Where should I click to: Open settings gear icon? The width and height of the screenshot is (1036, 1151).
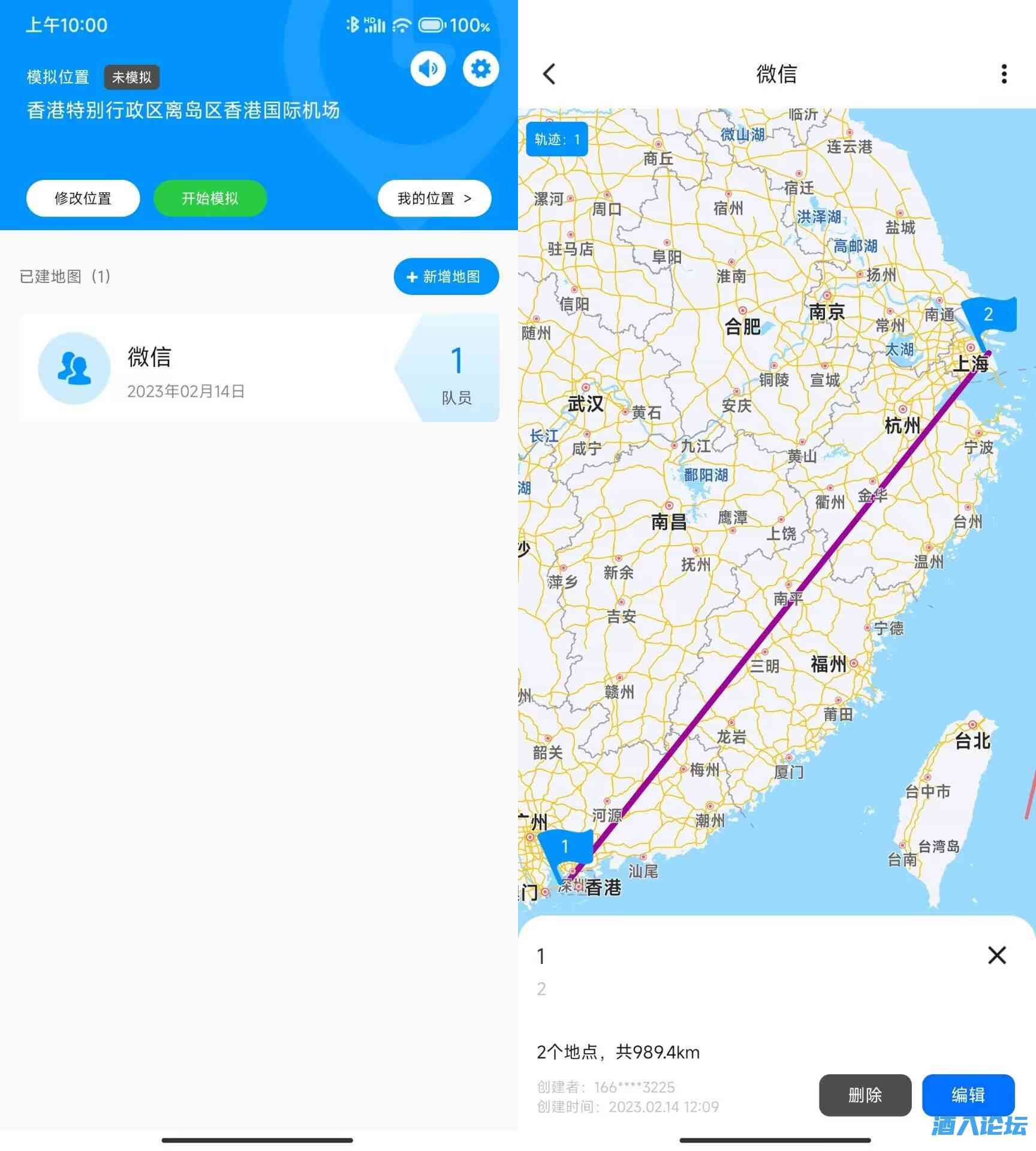[x=481, y=69]
